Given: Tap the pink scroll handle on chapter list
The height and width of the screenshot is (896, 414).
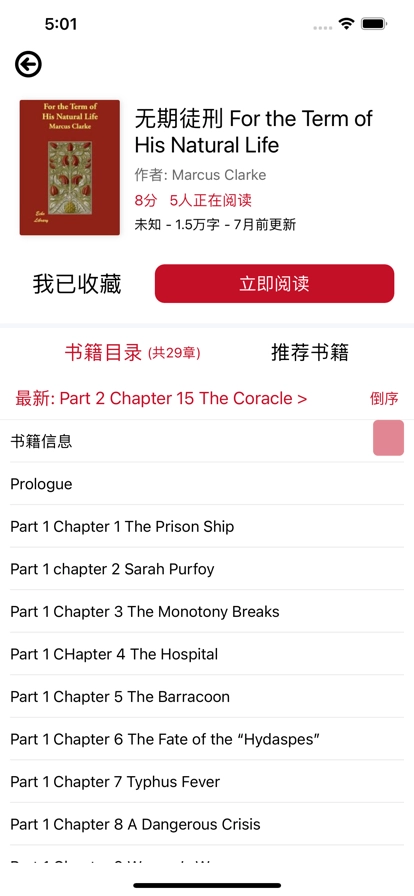Looking at the screenshot, I should [388, 438].
